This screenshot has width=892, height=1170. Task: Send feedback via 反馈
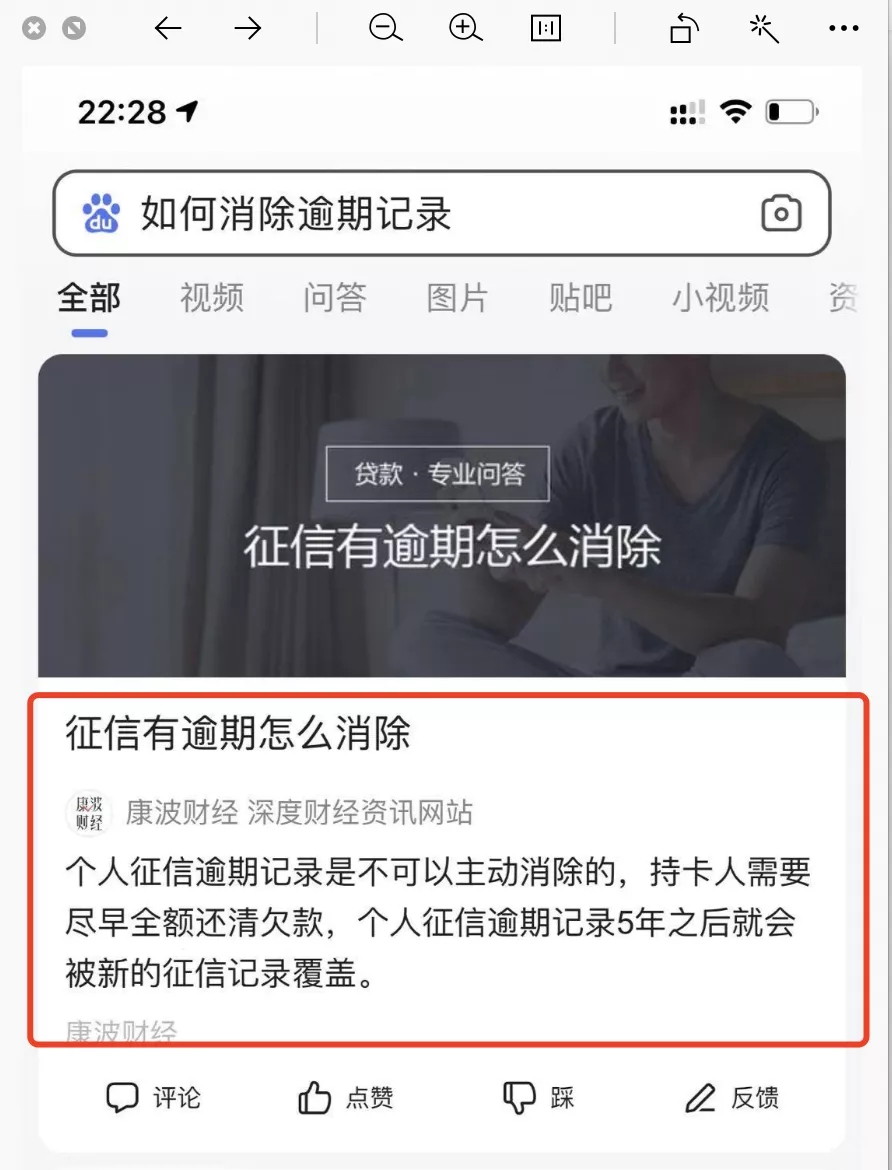click(732, 1098)
